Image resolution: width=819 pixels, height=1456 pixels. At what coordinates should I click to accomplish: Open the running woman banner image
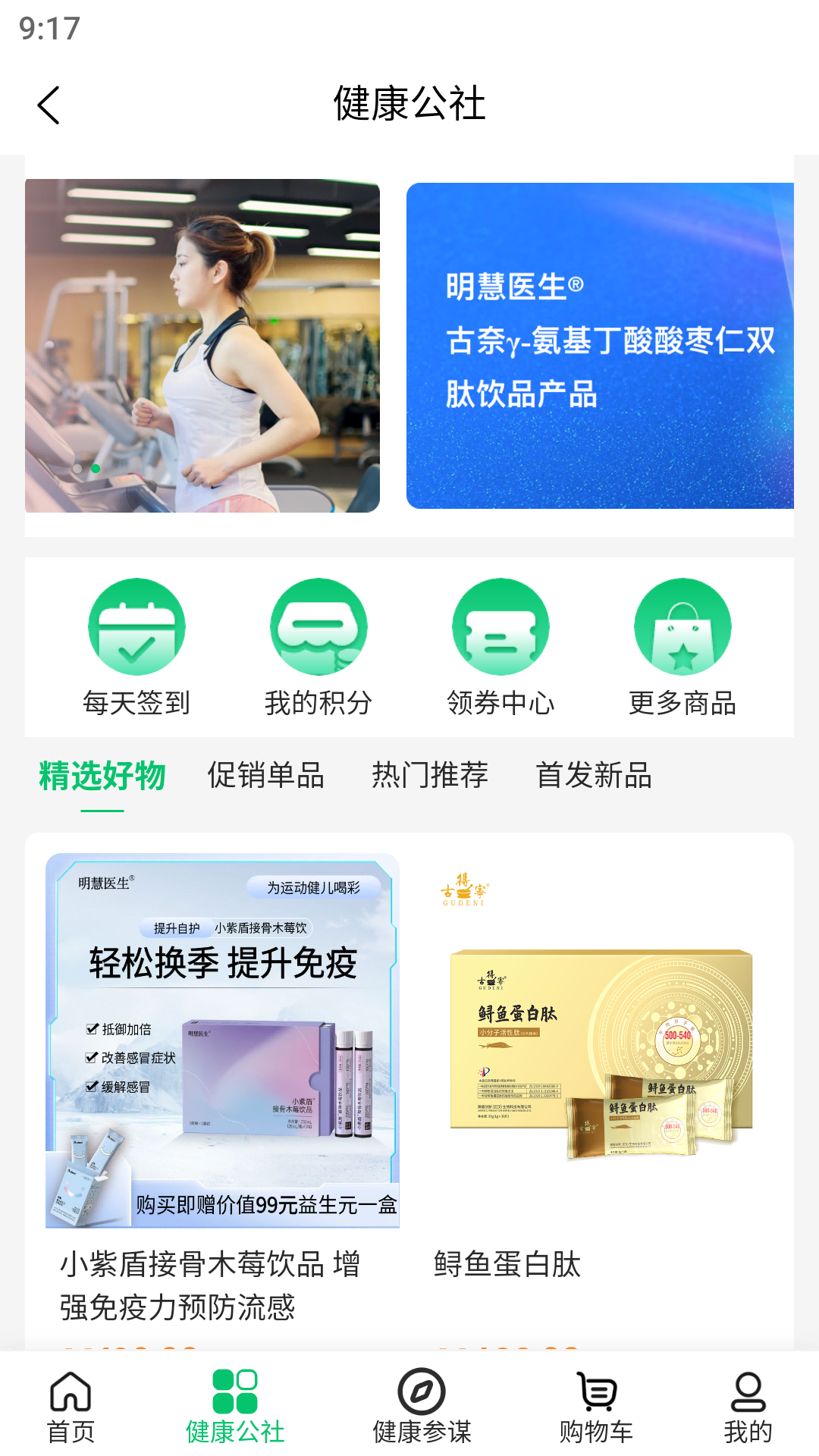tap(202, 346)
